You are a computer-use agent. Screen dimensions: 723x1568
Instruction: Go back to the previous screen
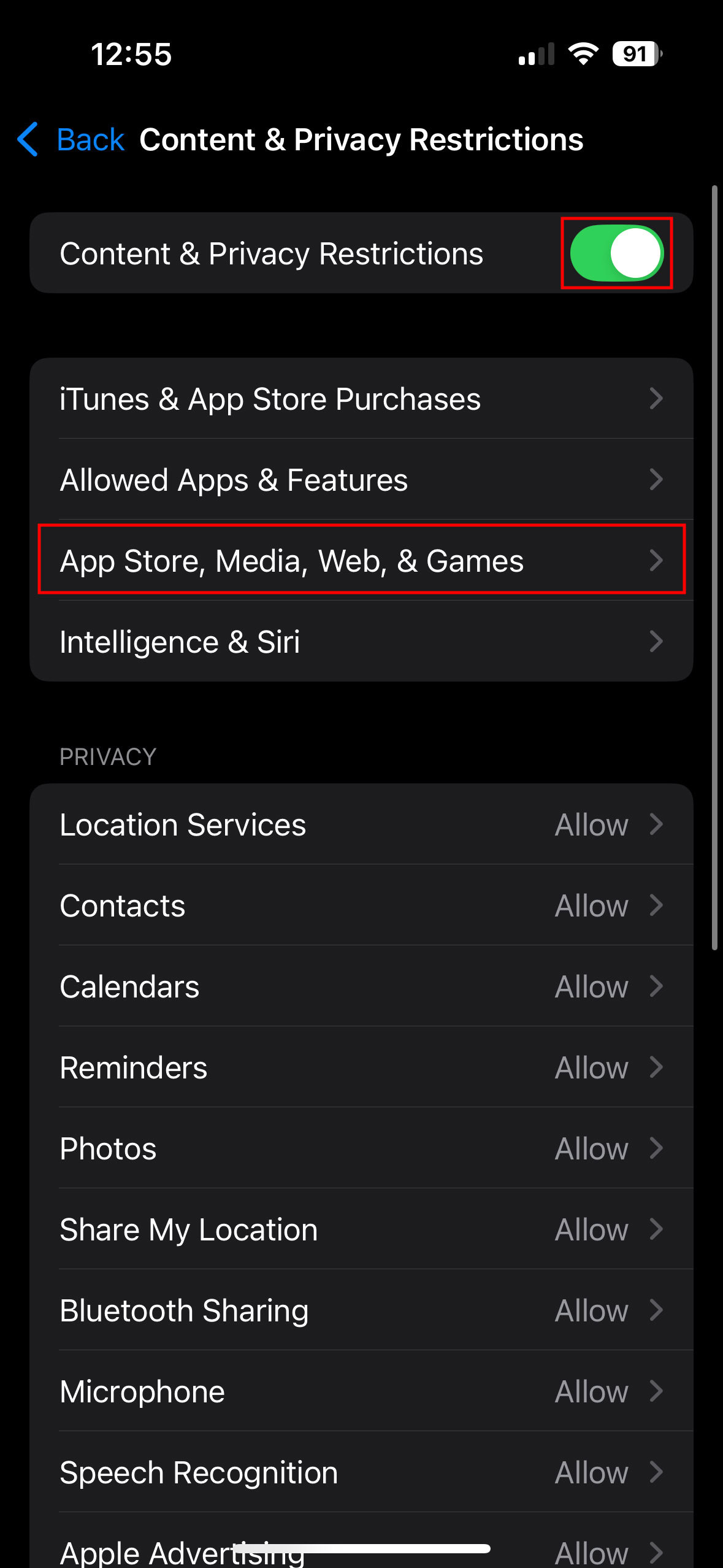(x=71, y=139)
